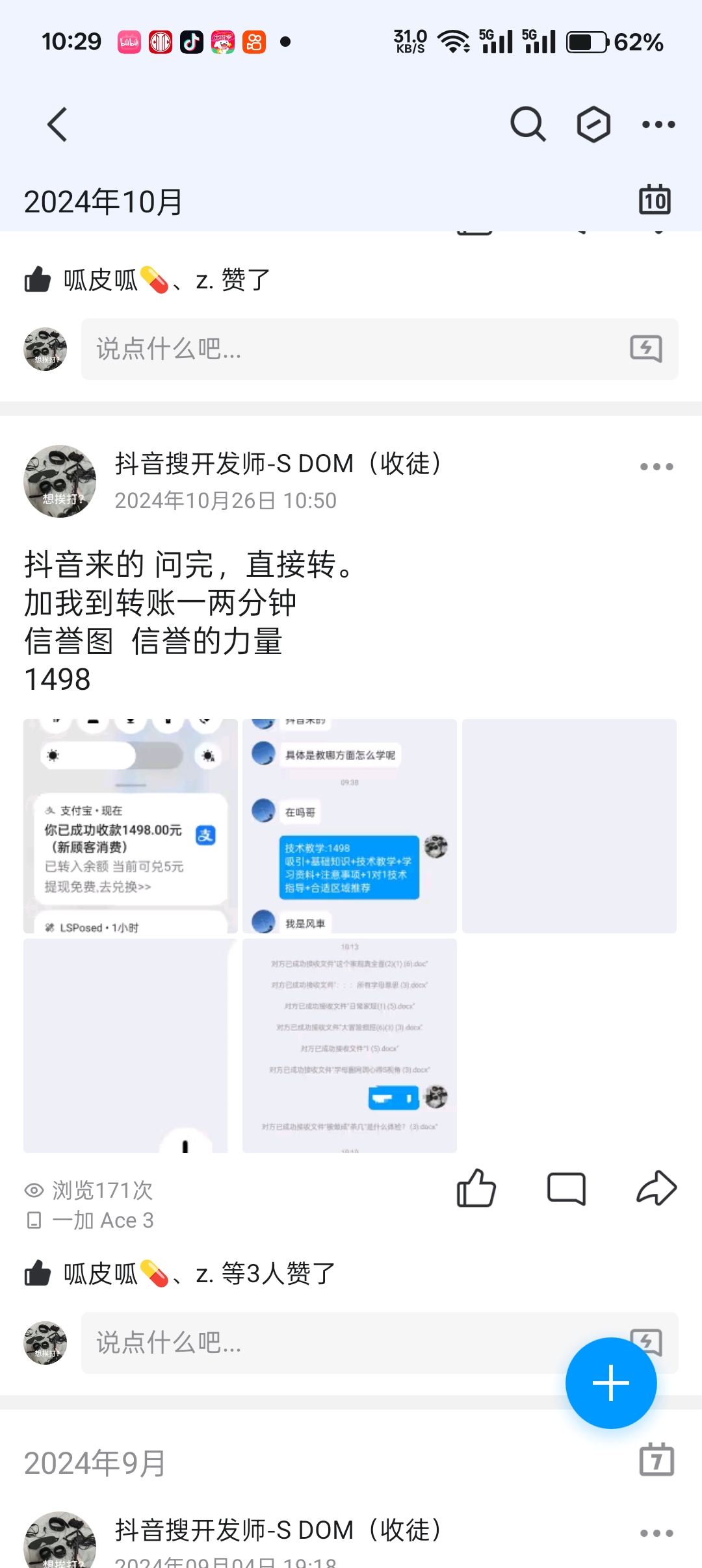Like the 10月26日 post
Viewport: 702px width, 1568px height.
coord(476,1188)
